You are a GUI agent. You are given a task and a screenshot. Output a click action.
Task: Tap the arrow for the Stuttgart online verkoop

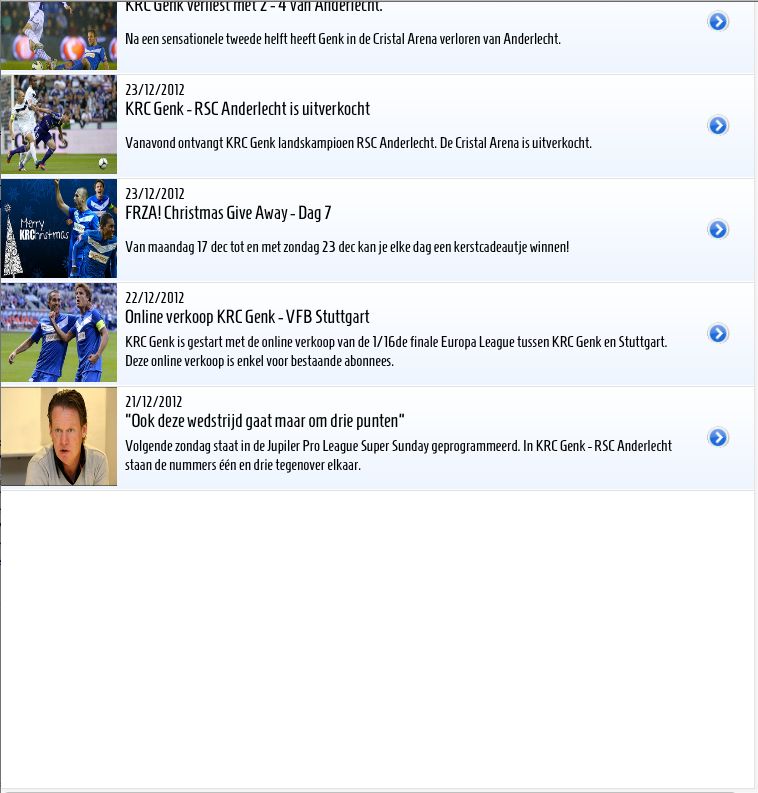click(718, 334)
